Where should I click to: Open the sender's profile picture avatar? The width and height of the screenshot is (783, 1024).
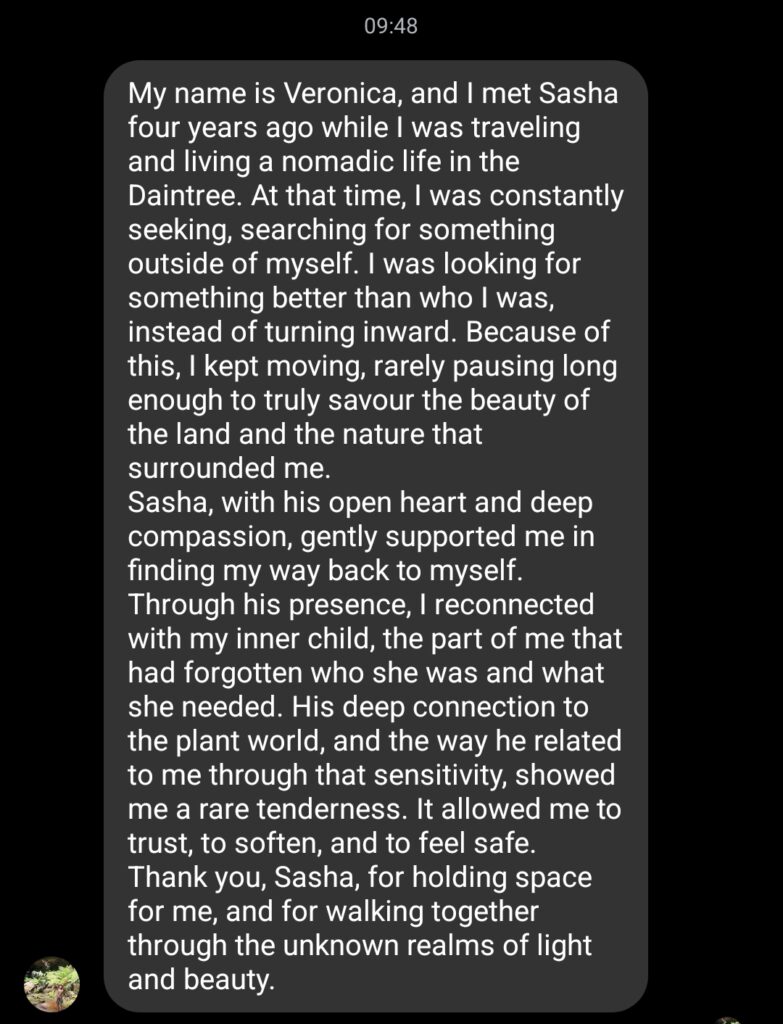click(52, 984)
